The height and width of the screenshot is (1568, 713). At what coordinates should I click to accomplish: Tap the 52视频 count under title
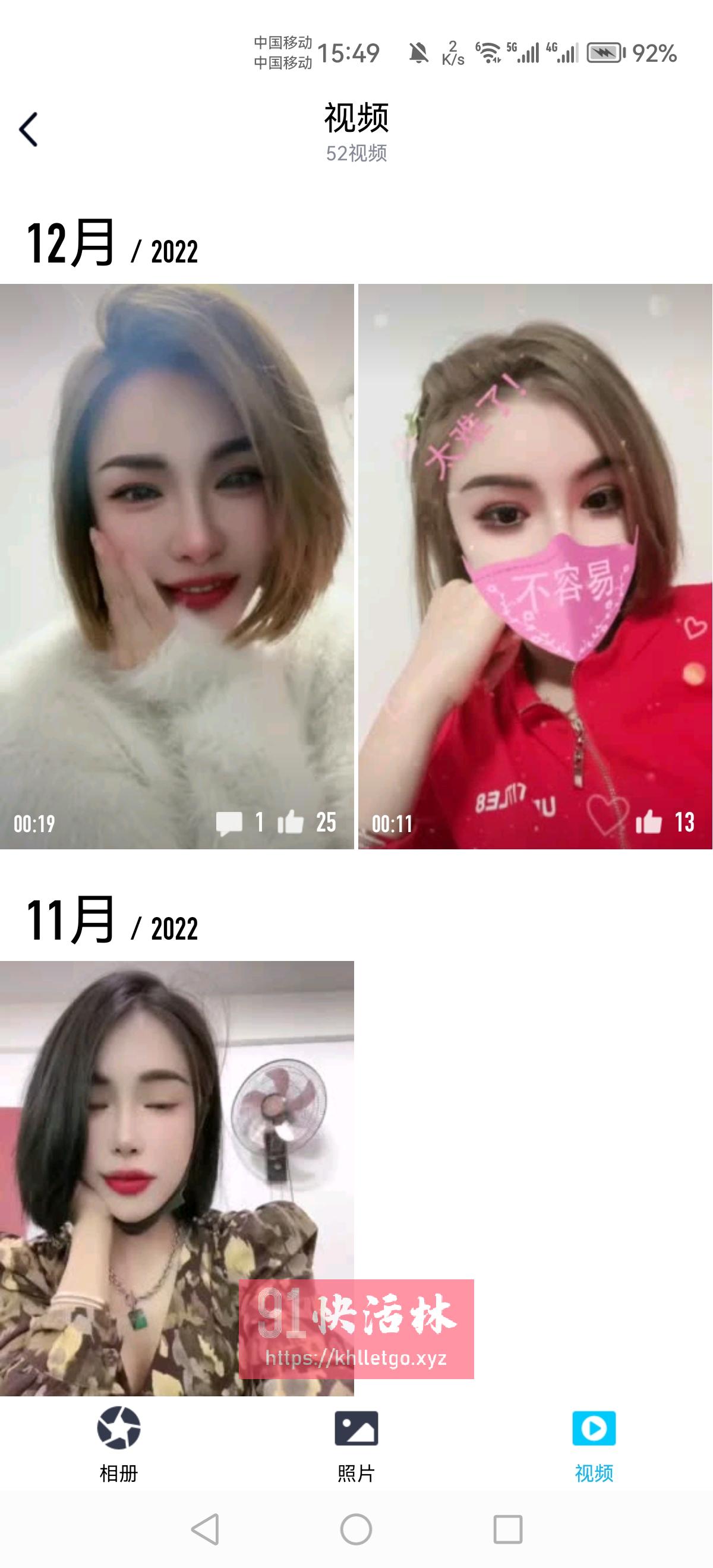356,154
